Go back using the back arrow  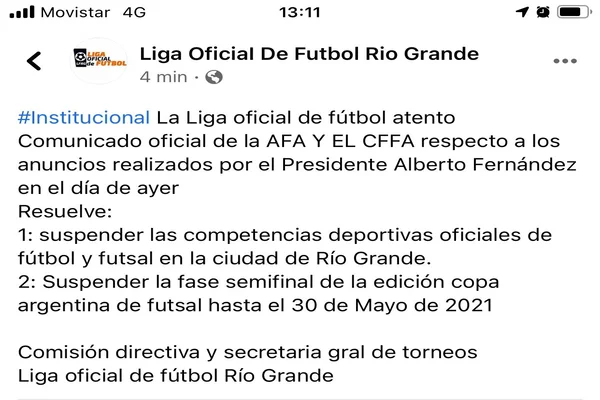[x=34, y=62]
